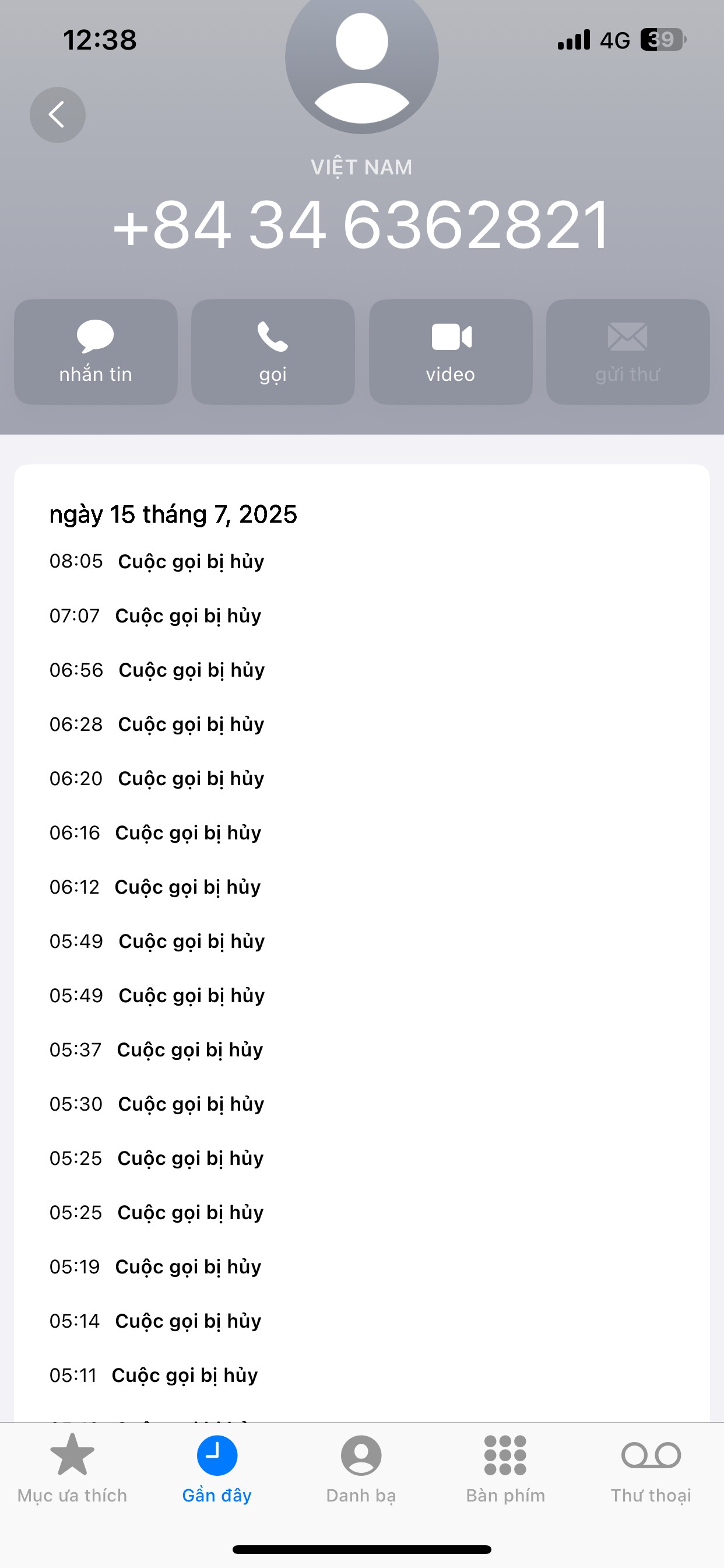Call this number with the gọi button
This screenshot has width=724, height=1568.
tap(273, 352)
